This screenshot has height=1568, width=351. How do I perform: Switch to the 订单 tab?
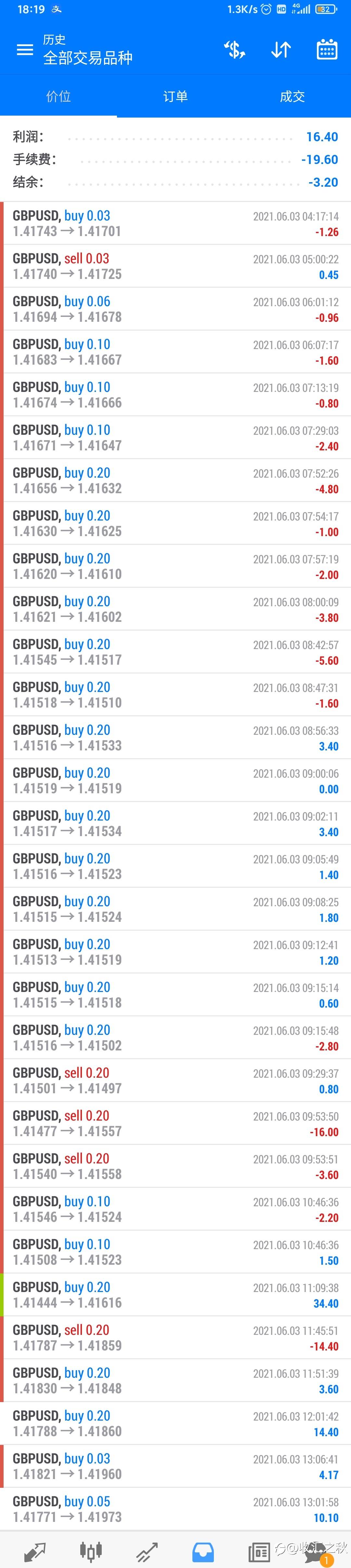tap(175, 96)
